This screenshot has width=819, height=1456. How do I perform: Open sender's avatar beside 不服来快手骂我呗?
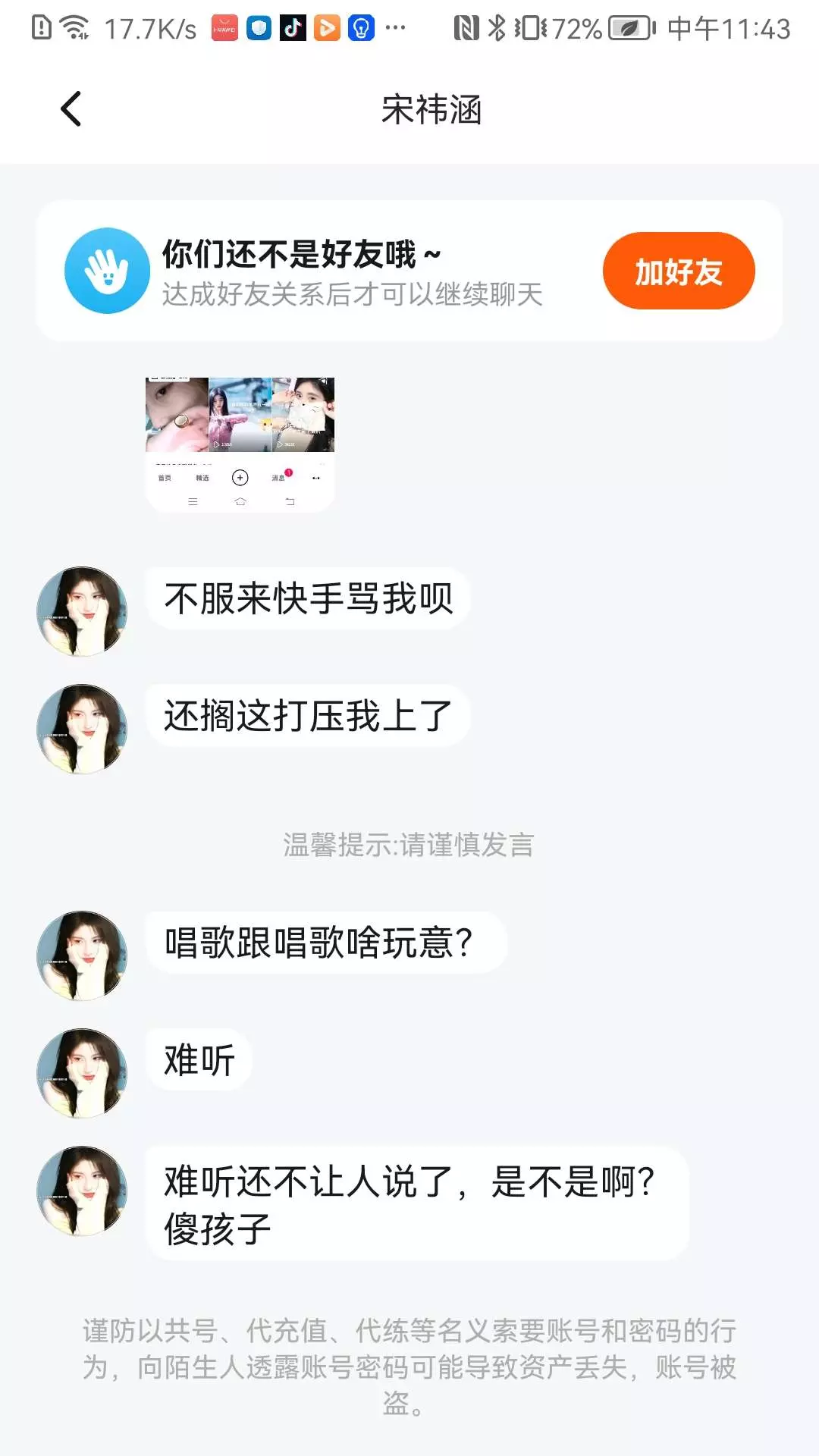[x=82, y=611]
